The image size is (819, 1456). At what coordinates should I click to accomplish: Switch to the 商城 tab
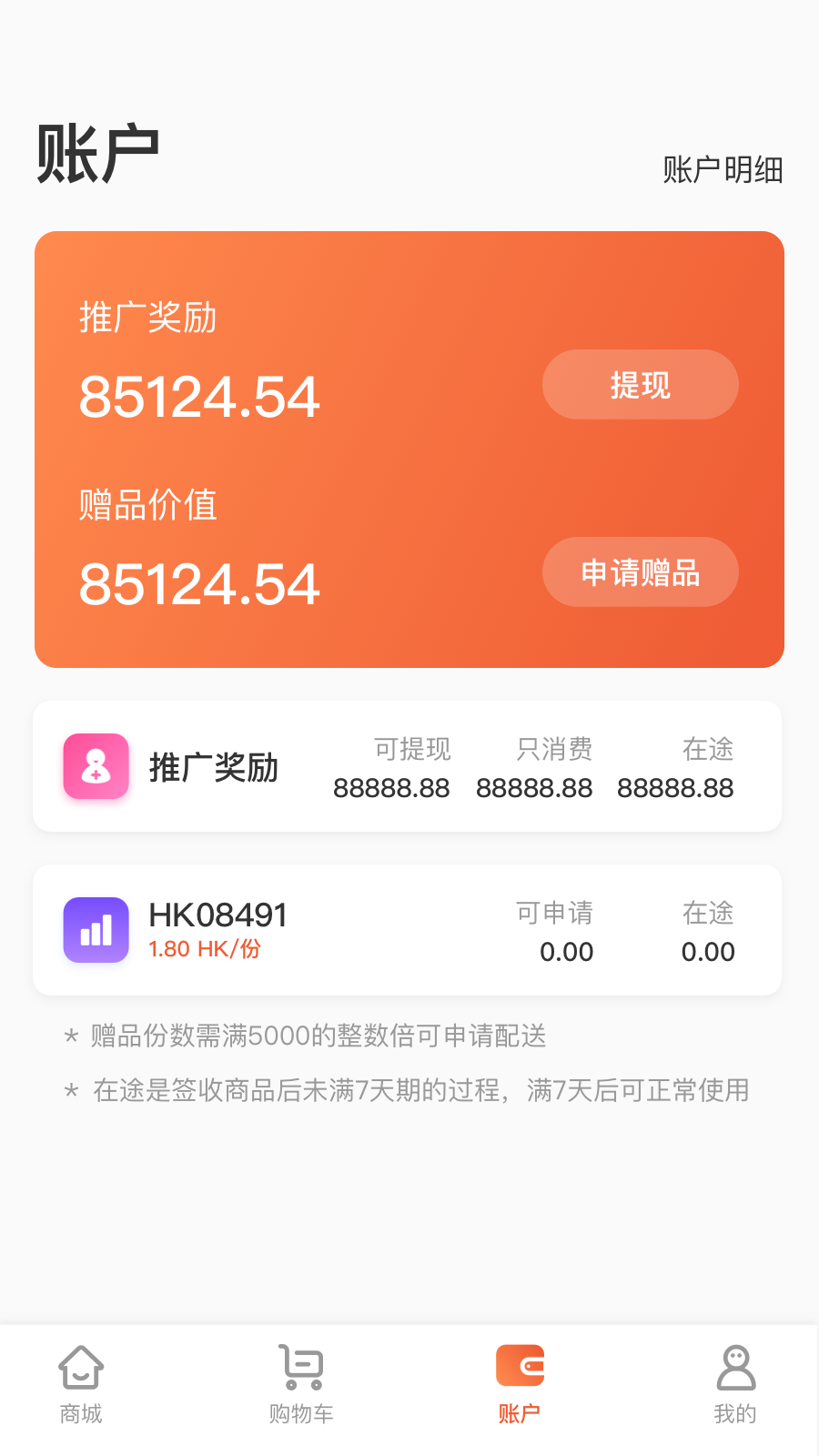[81, 1383]
